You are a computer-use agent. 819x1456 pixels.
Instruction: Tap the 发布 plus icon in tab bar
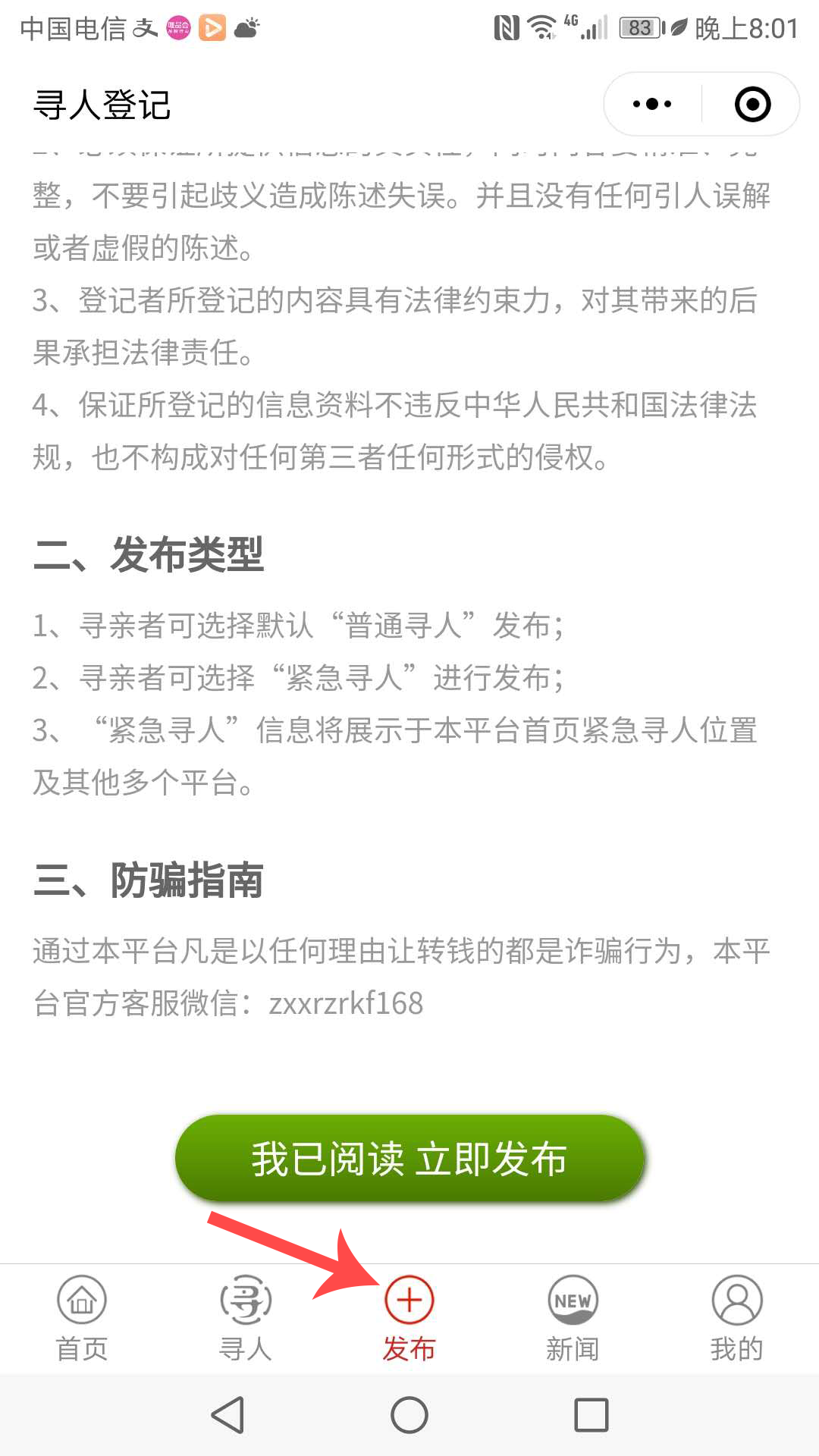[x=409, y=1299]
